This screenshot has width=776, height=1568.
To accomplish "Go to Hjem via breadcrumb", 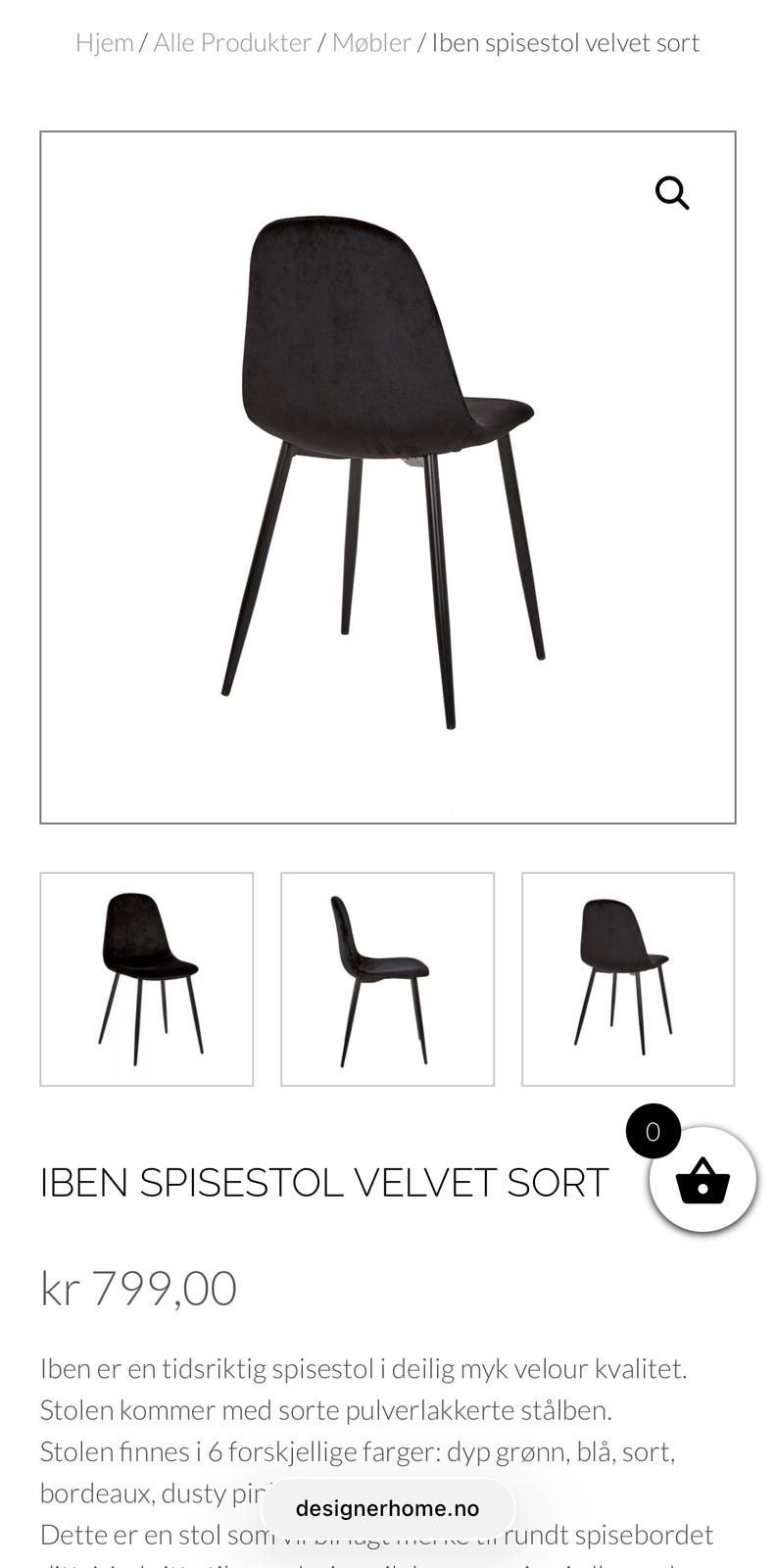I will [x=104, y=43].
